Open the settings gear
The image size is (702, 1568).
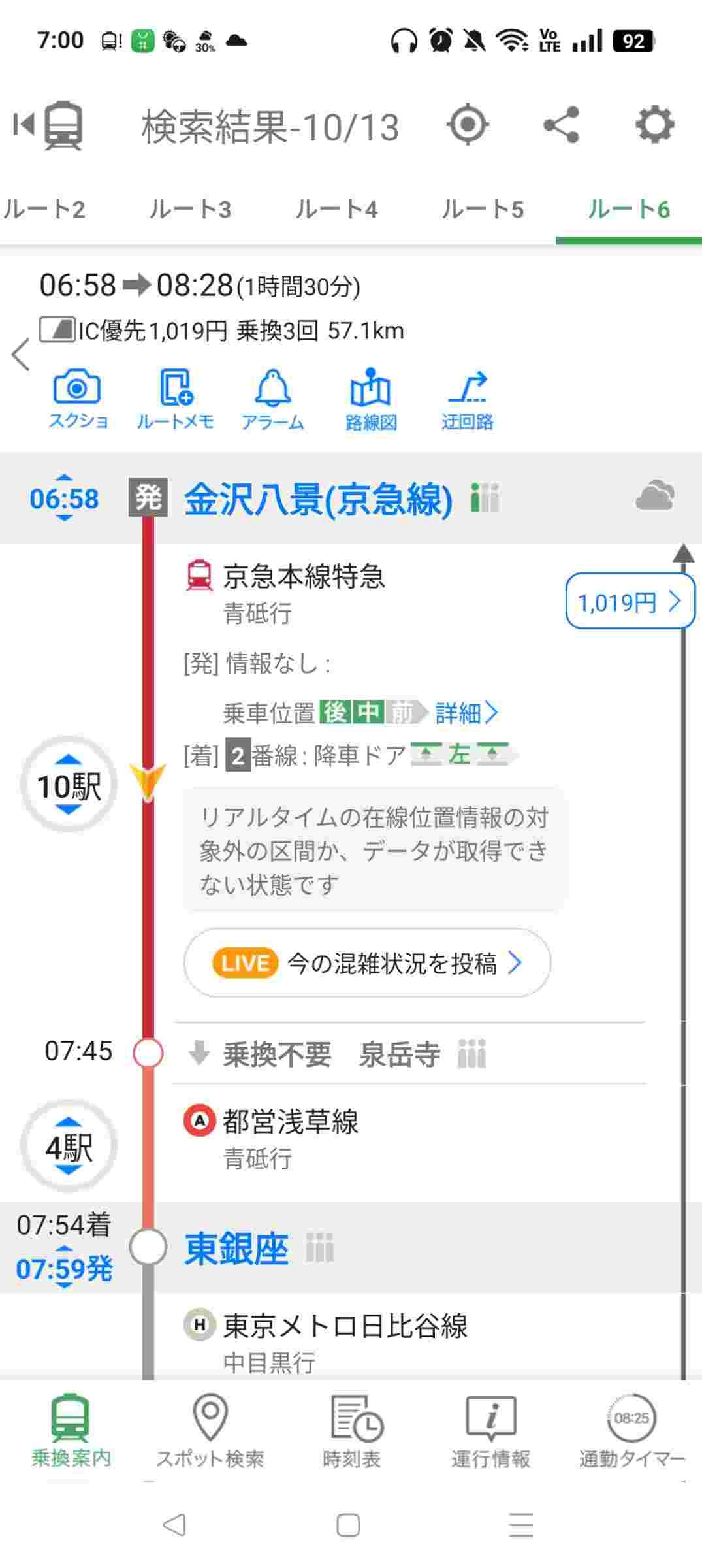[654, 125]
